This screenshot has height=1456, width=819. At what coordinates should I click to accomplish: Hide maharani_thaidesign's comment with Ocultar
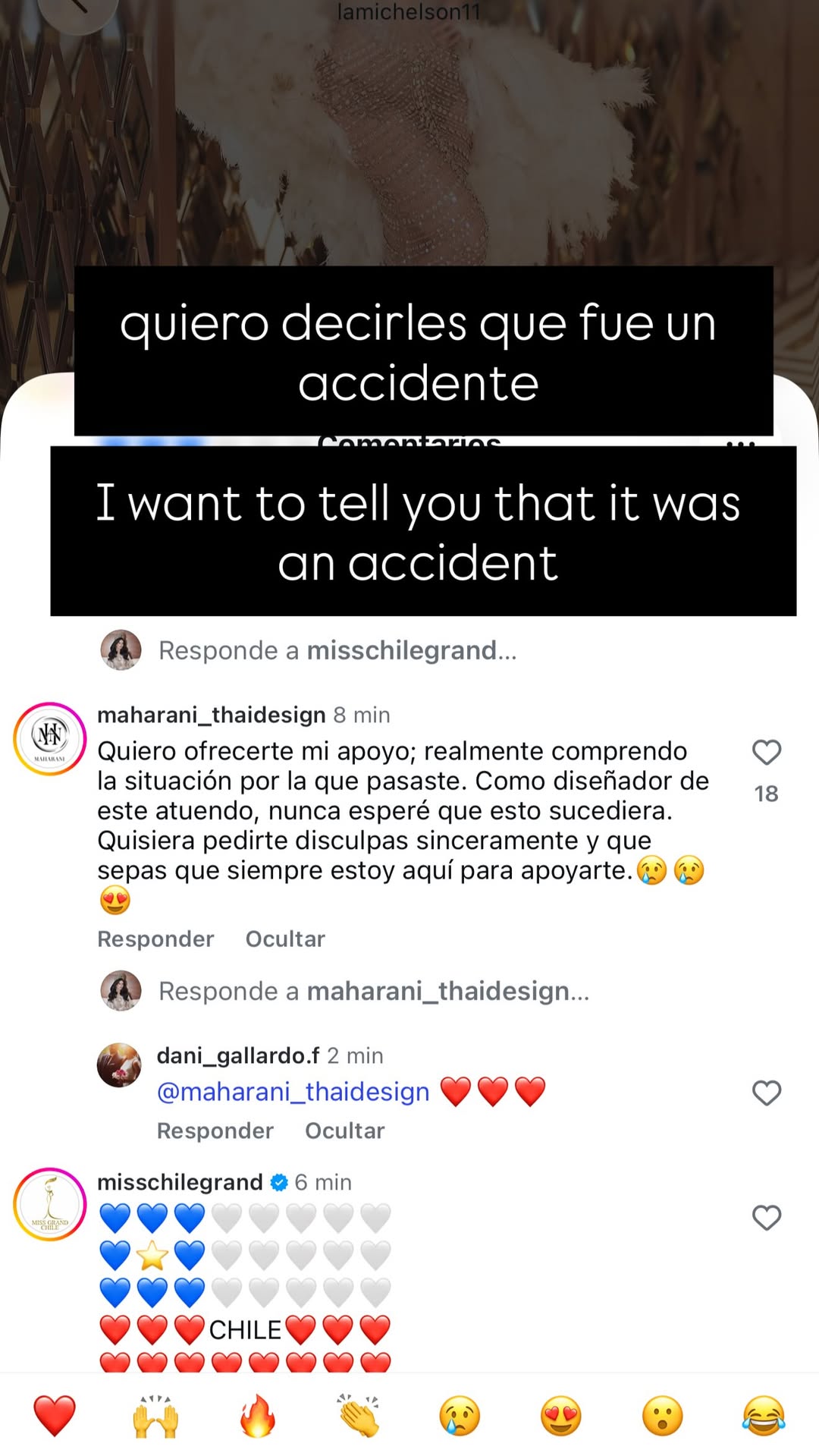click(285, 939)
